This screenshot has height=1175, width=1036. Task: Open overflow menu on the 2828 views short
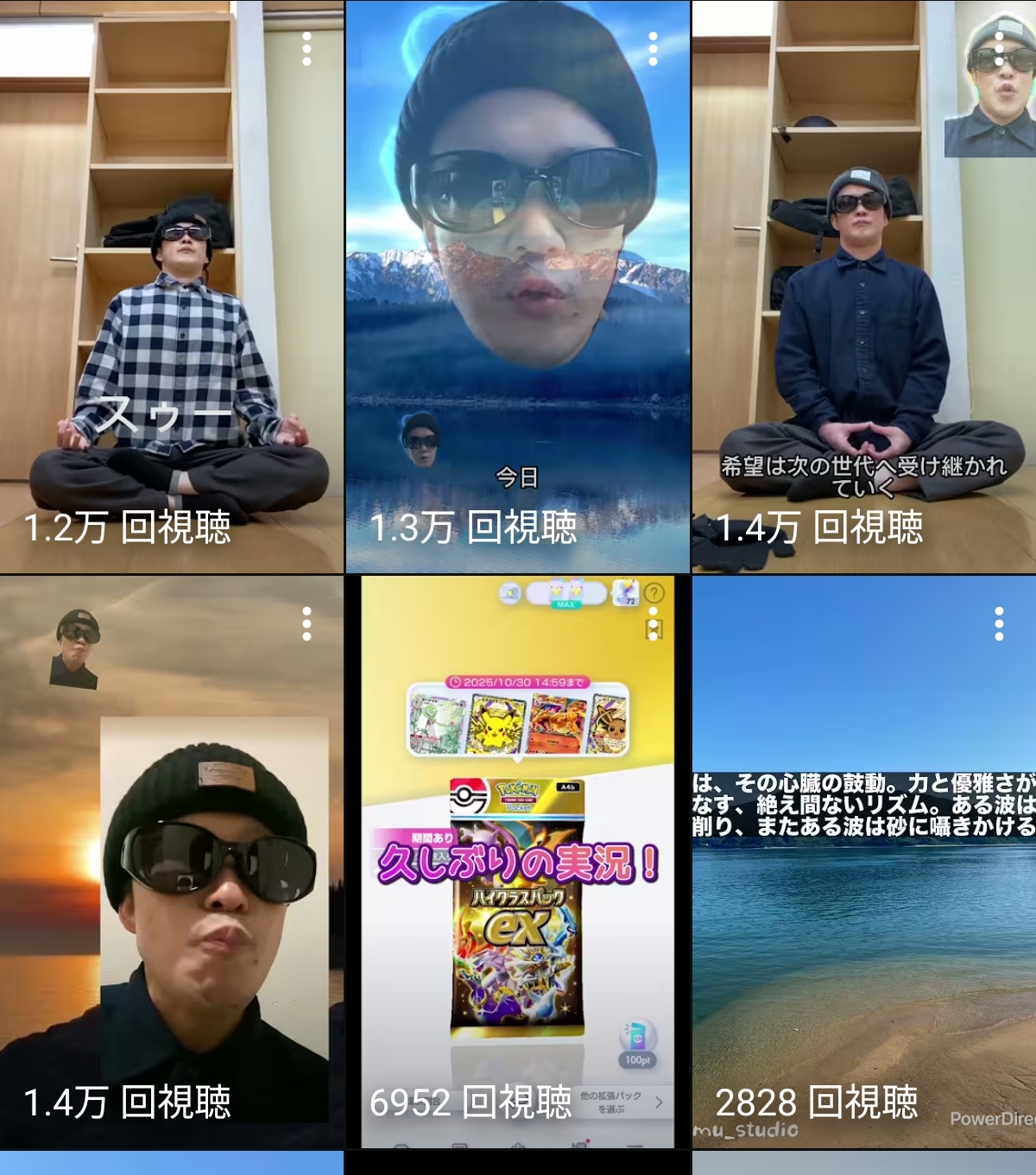(x=999, y=623)
